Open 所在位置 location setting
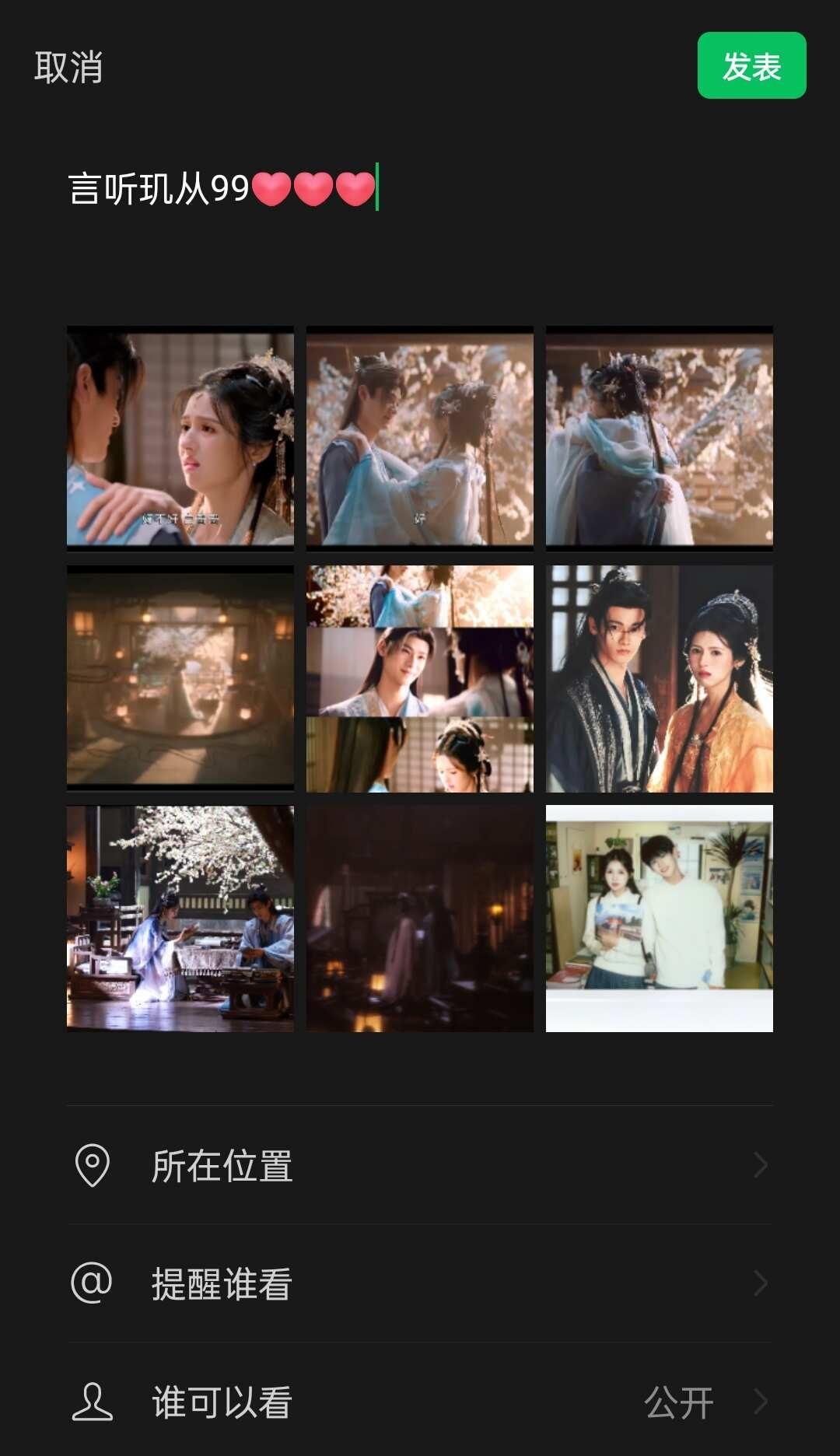This screenshot has width=840, height=1456. point(420,1165)
